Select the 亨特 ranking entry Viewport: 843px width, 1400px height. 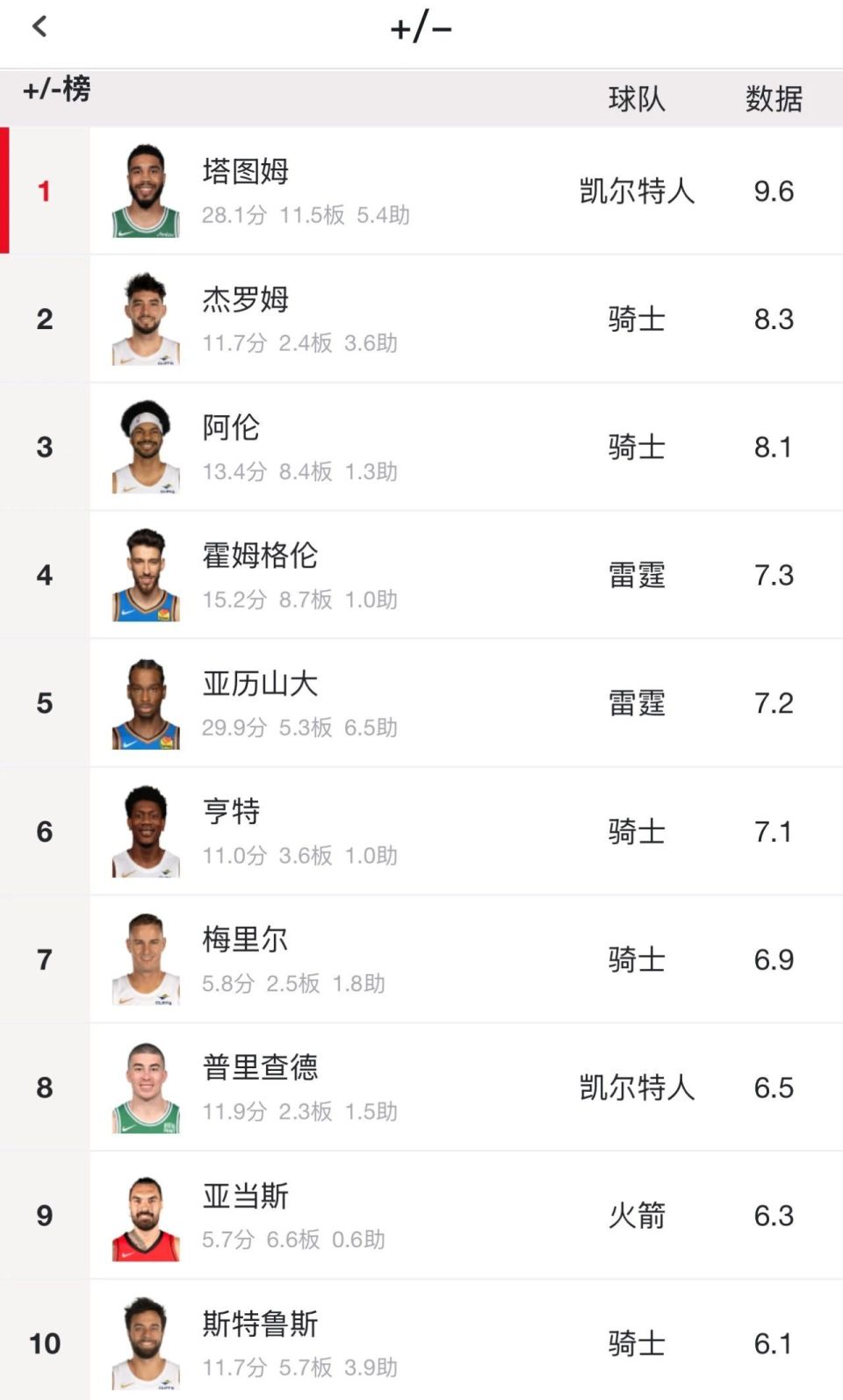tap(421, 831)
